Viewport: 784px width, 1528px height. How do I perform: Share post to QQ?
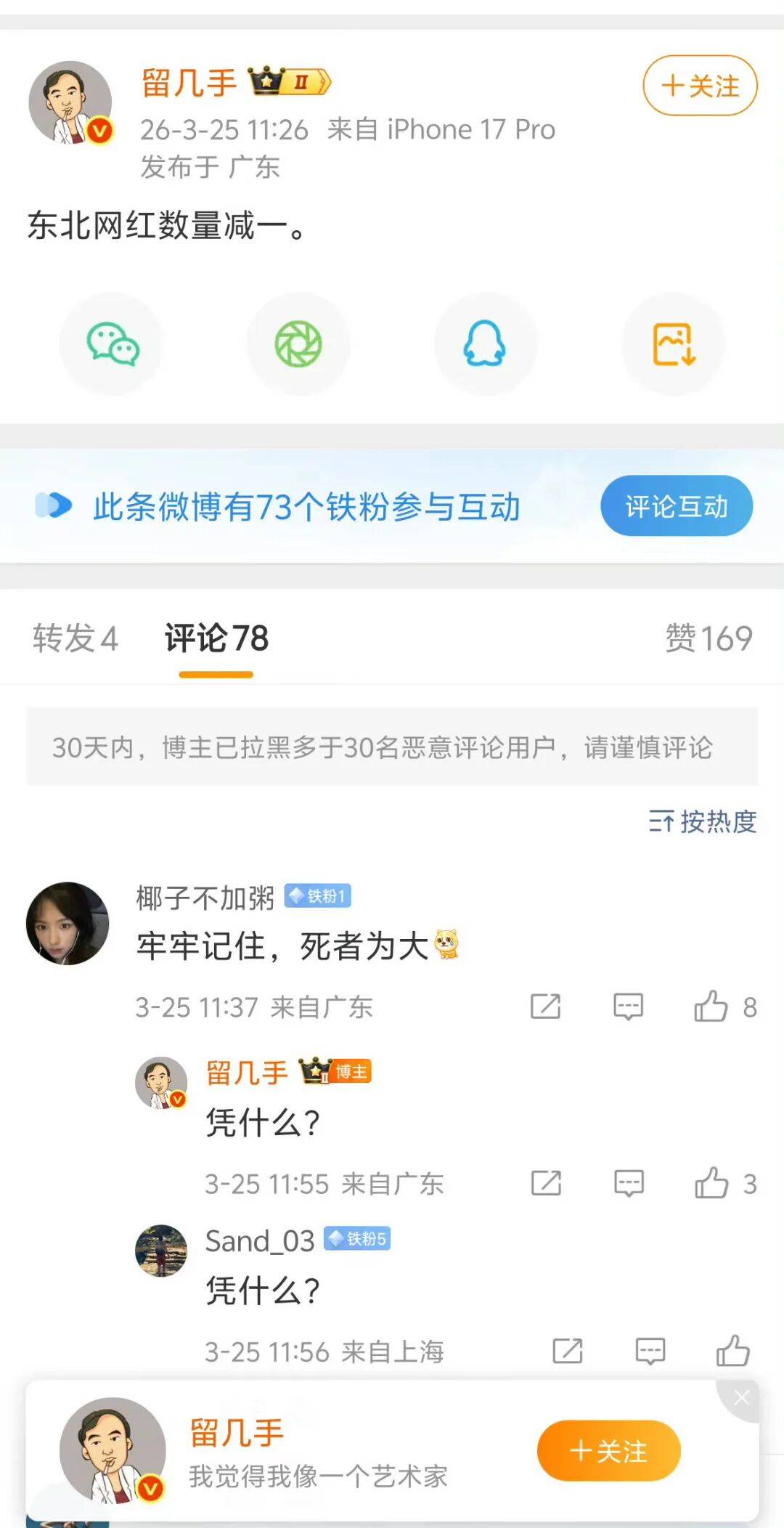pyautogui.click(x=485, y=344)
